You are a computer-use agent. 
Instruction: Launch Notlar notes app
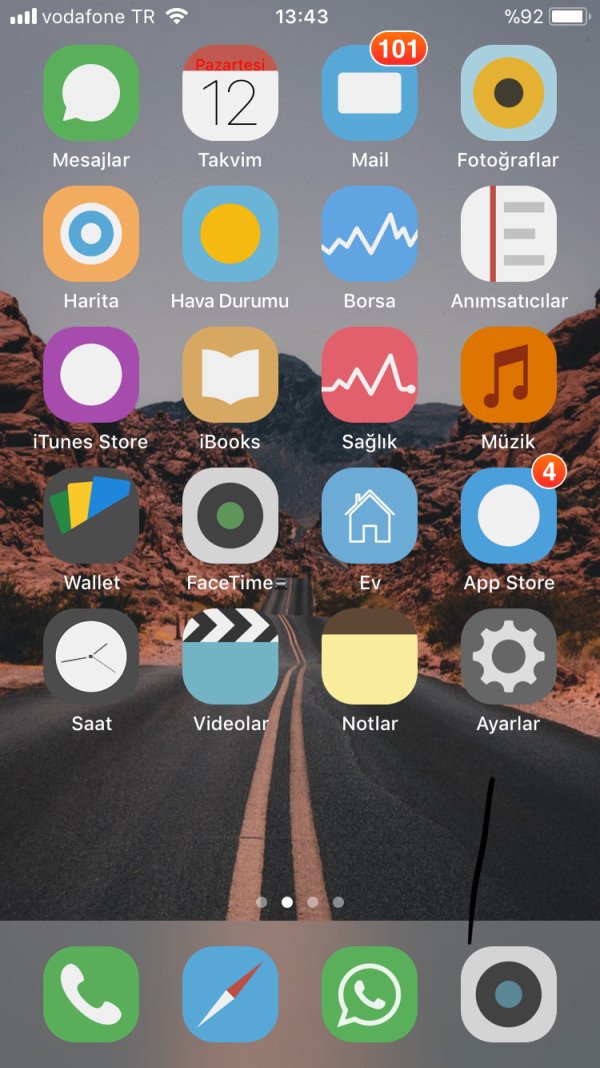point(369,657)
